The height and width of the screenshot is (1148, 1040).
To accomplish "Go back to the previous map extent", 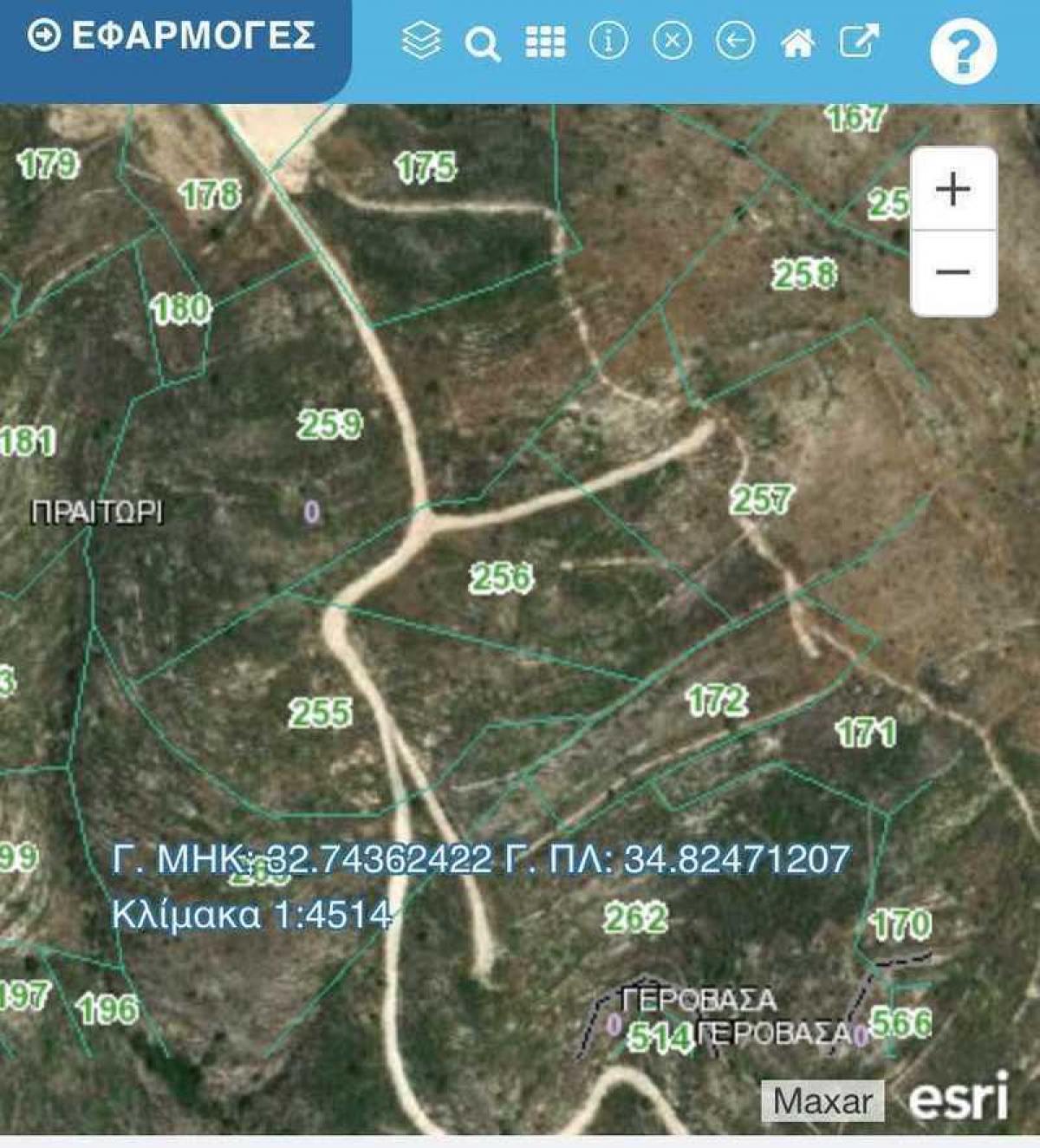I will pyautogui.click(x=735, y=41).
